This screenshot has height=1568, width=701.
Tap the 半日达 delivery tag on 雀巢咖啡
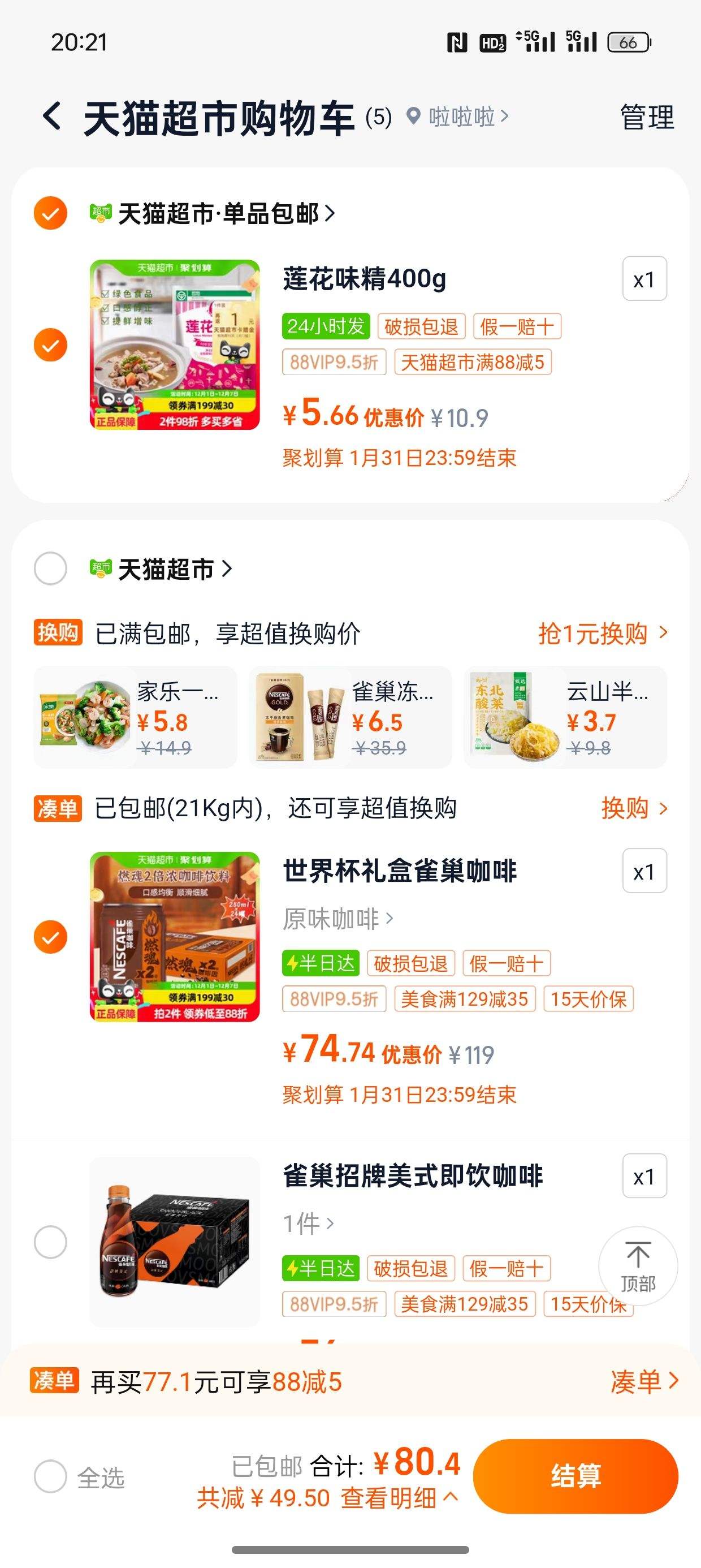[x=321, y=962]
